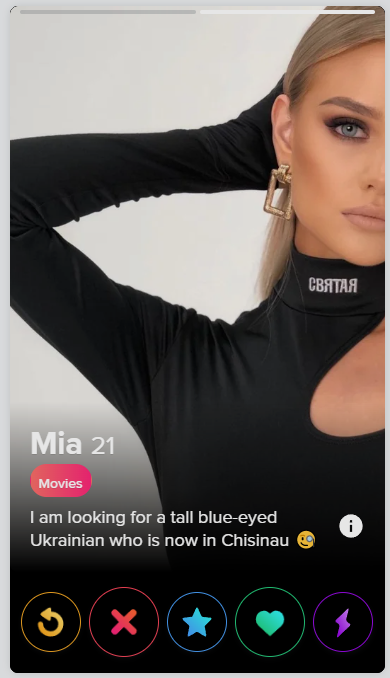Rewind the last swipe
Image resolution: width=390 pixels, height=678 pixels.
(x=51, y=622)
